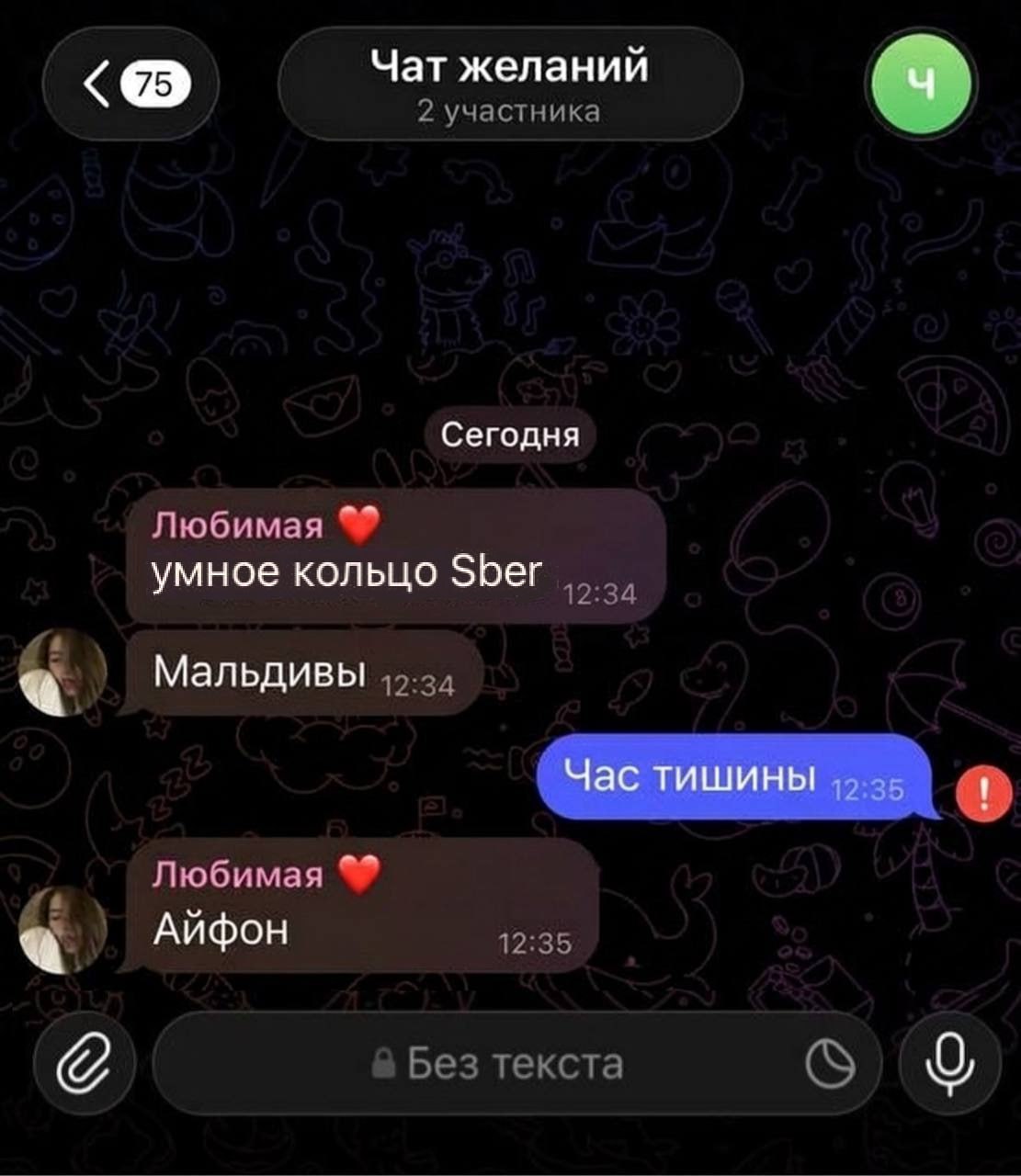This screenshot has width=1021, height=1176.
Task: Open the sender avatar beside Мальдивы
Action: click(62, 673)
